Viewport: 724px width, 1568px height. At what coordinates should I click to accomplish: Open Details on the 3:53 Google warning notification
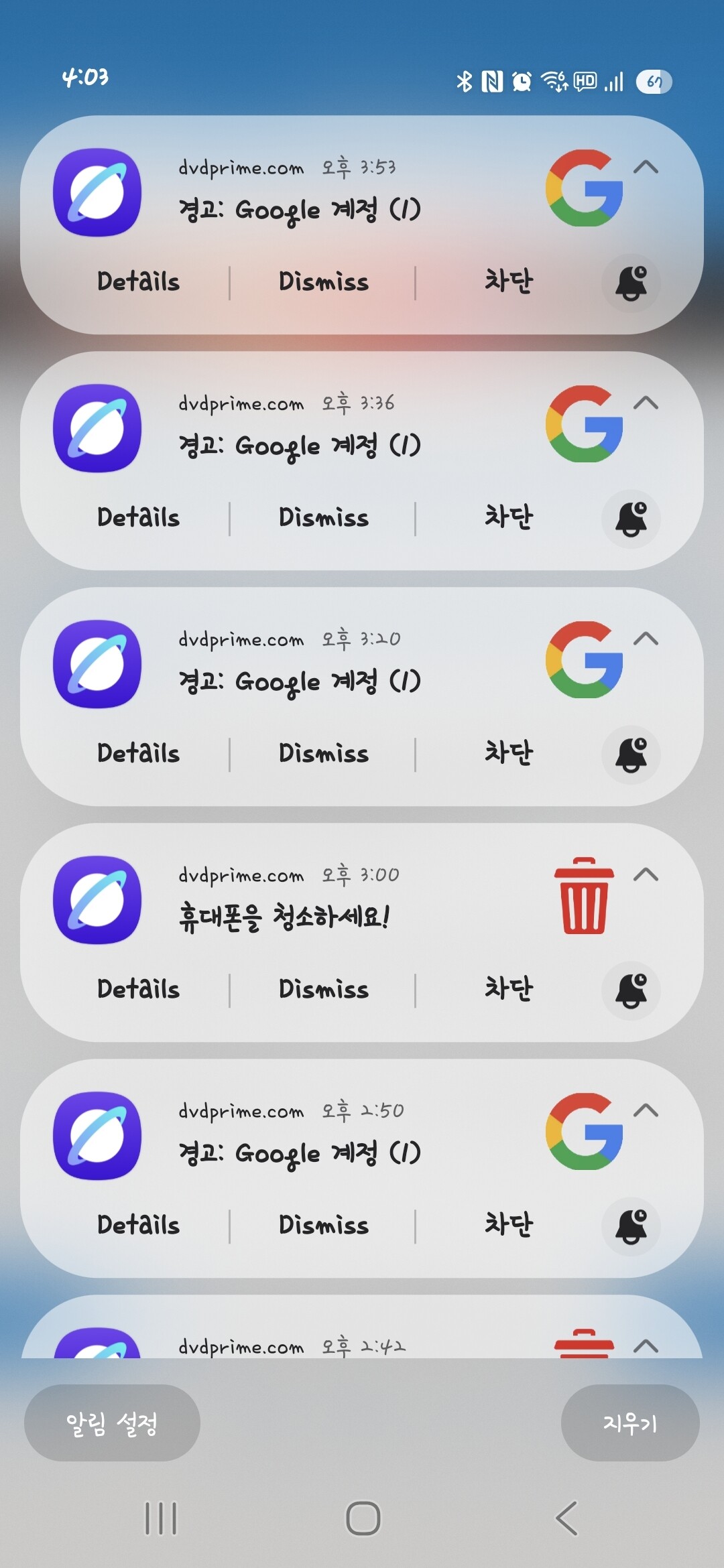138,282
